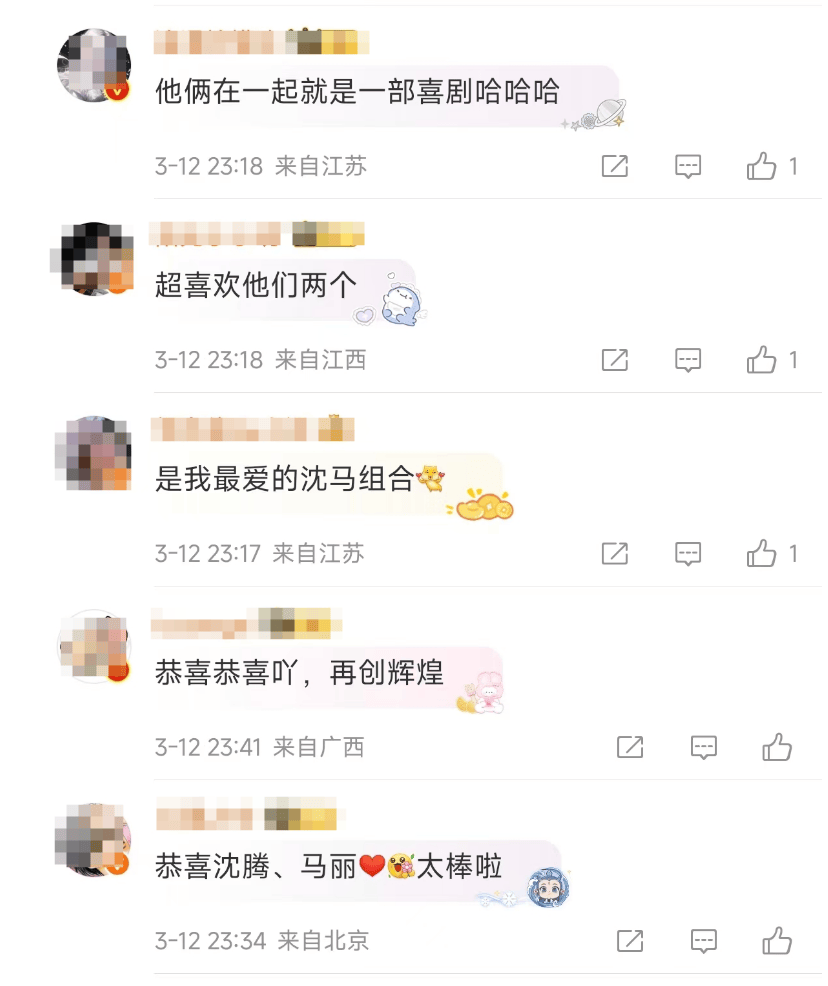Repost the comment 恭喜沈腾、马丽太棒啦

click(630, 940)
